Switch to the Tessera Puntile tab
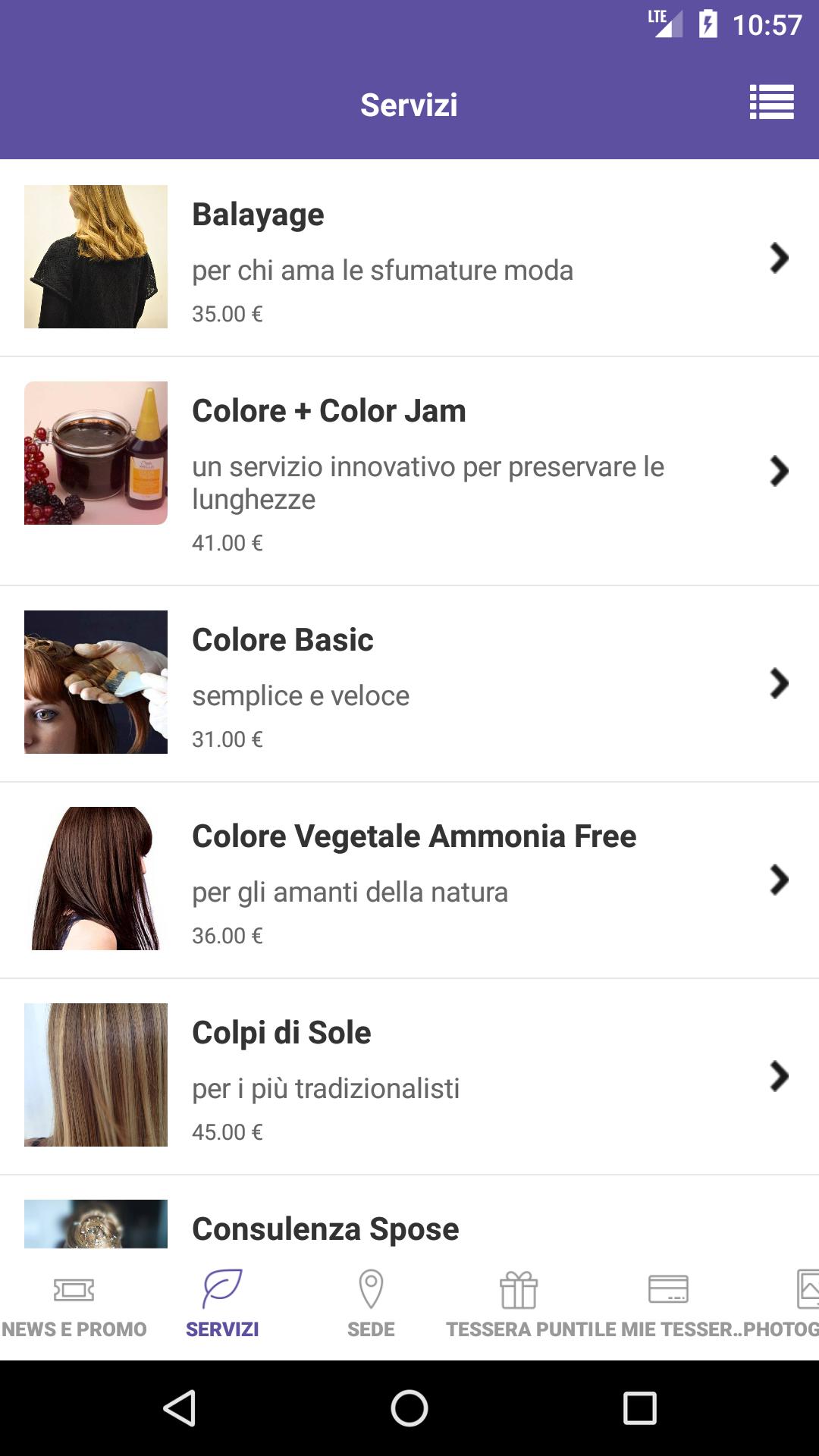The height and width of the screenshot is (1456, 819). click(519, 1304)
